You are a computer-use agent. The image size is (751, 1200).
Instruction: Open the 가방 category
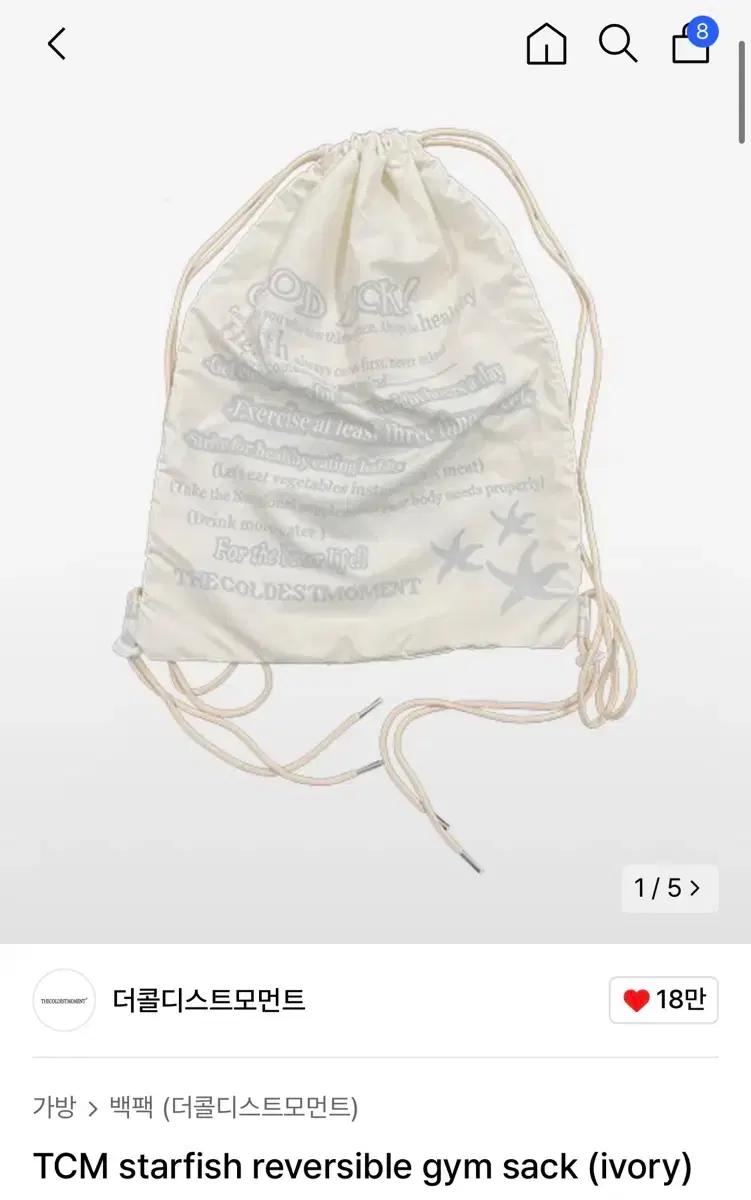[53, 1106]
